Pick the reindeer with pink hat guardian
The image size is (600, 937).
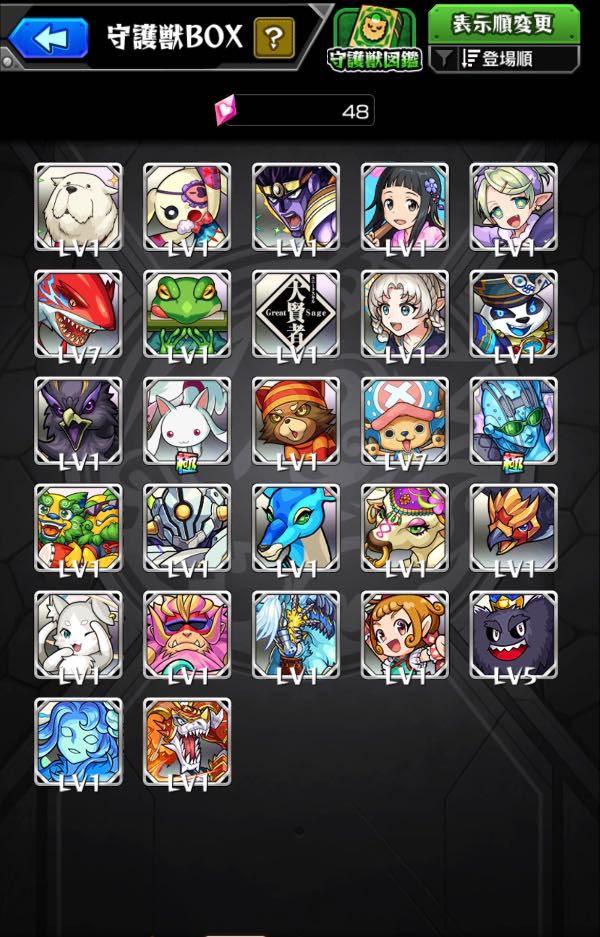(x=405, y=421)
